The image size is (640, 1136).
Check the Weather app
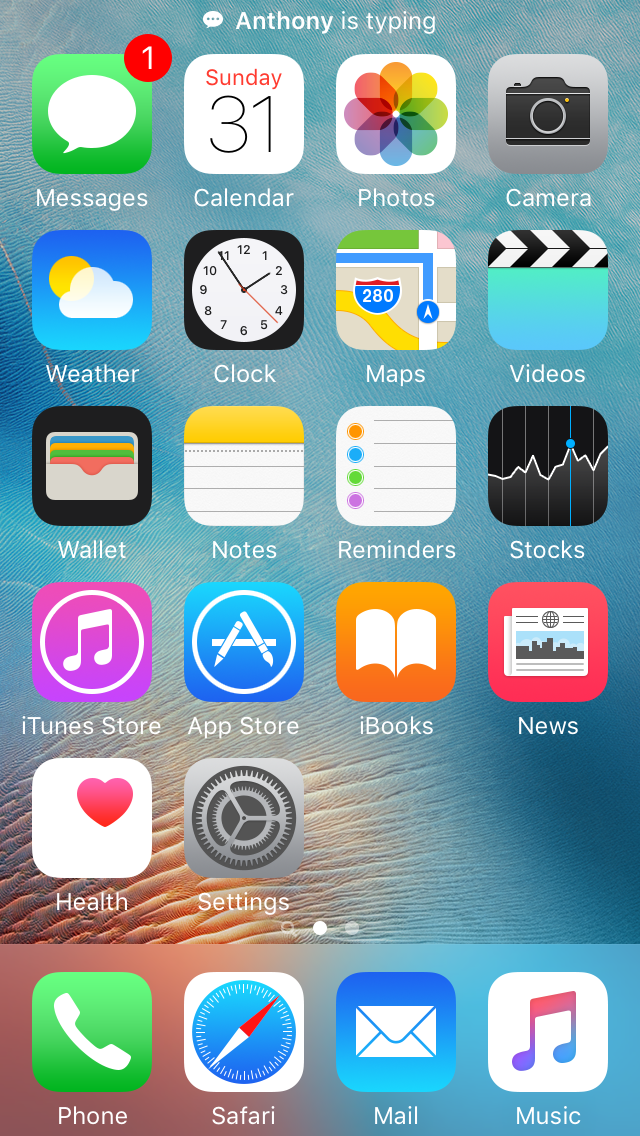92,290
